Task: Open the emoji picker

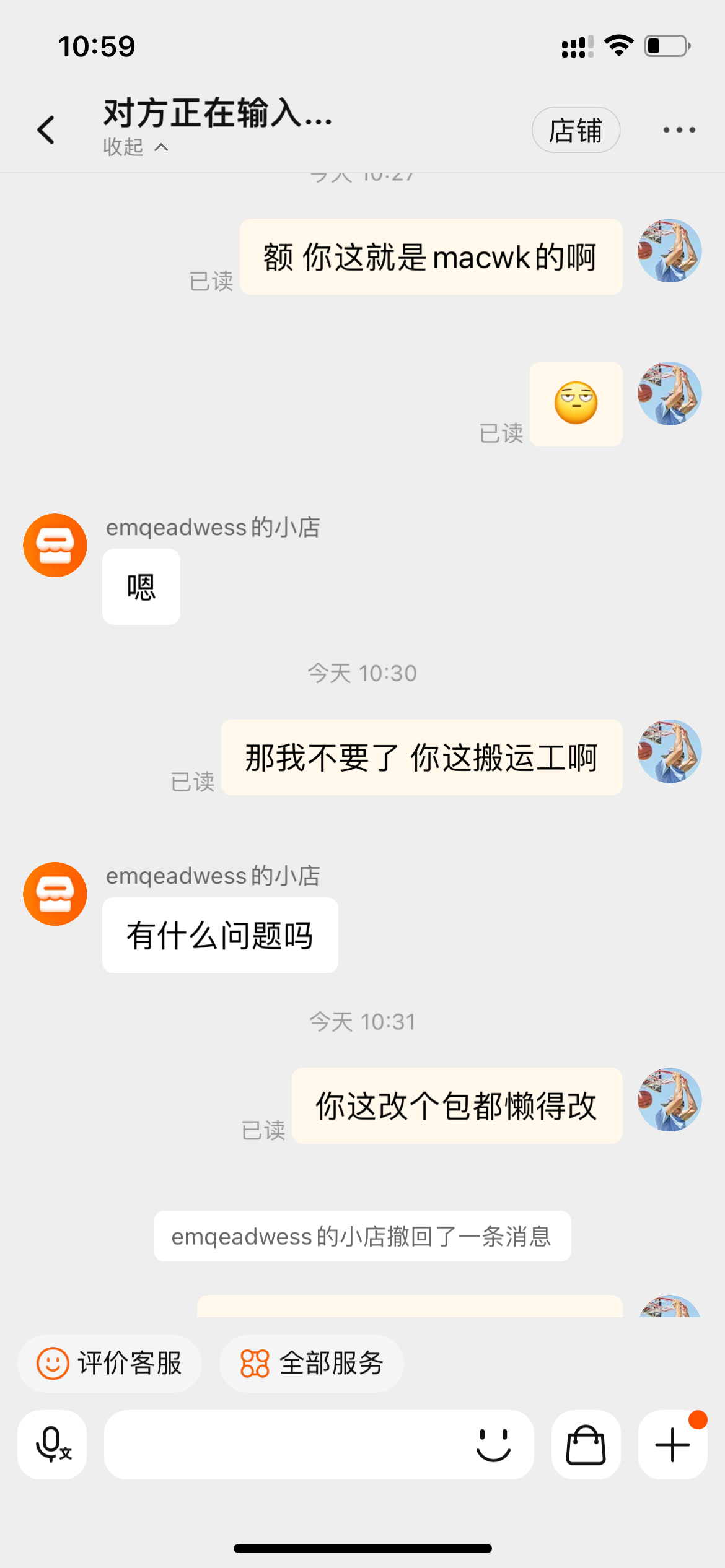Action: click(493, 1445)
